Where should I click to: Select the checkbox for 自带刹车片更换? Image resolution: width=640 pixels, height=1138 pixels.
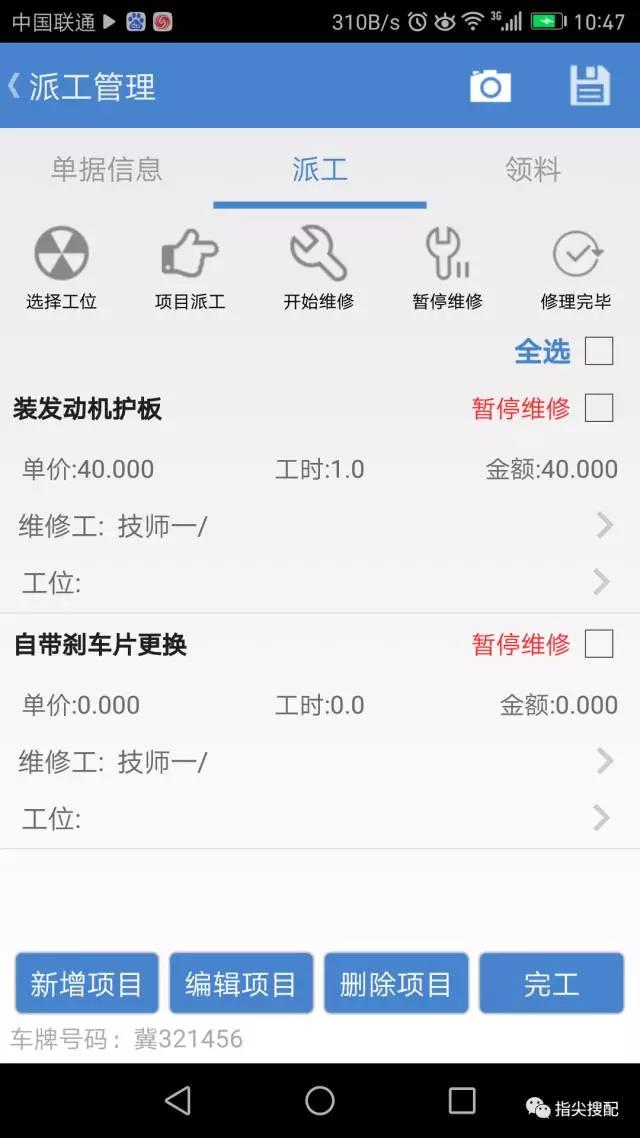(599, 644)
